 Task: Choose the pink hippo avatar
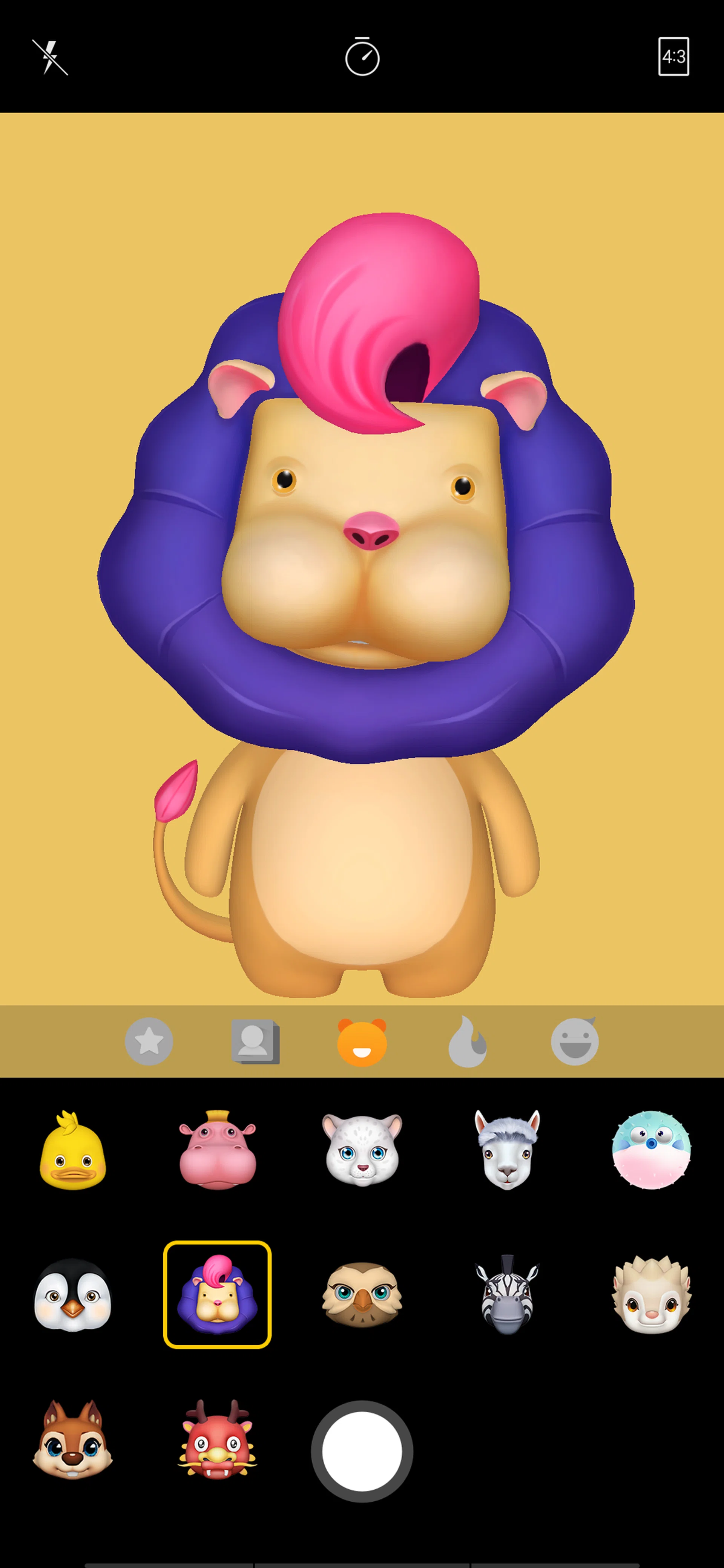(217, 1150)
